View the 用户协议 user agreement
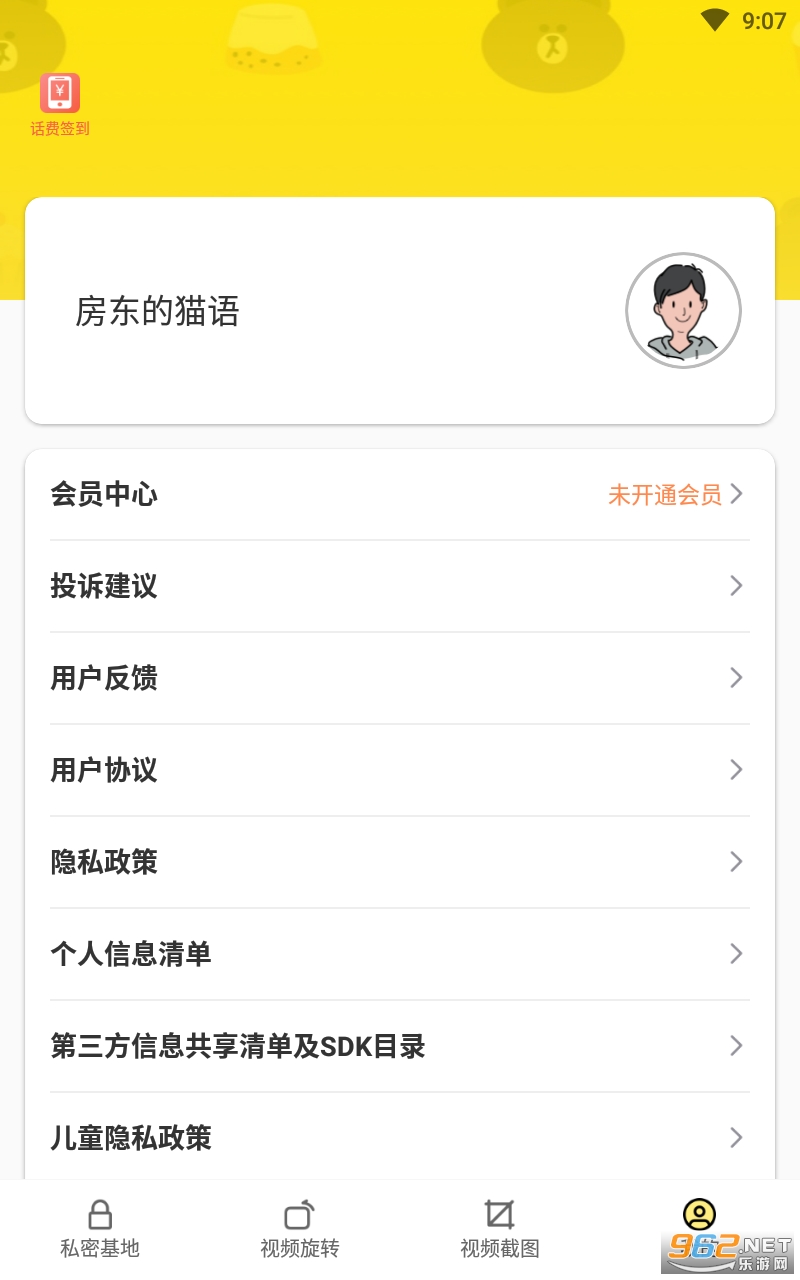Viewport: 800px width, 1280px height. [400, 770]
